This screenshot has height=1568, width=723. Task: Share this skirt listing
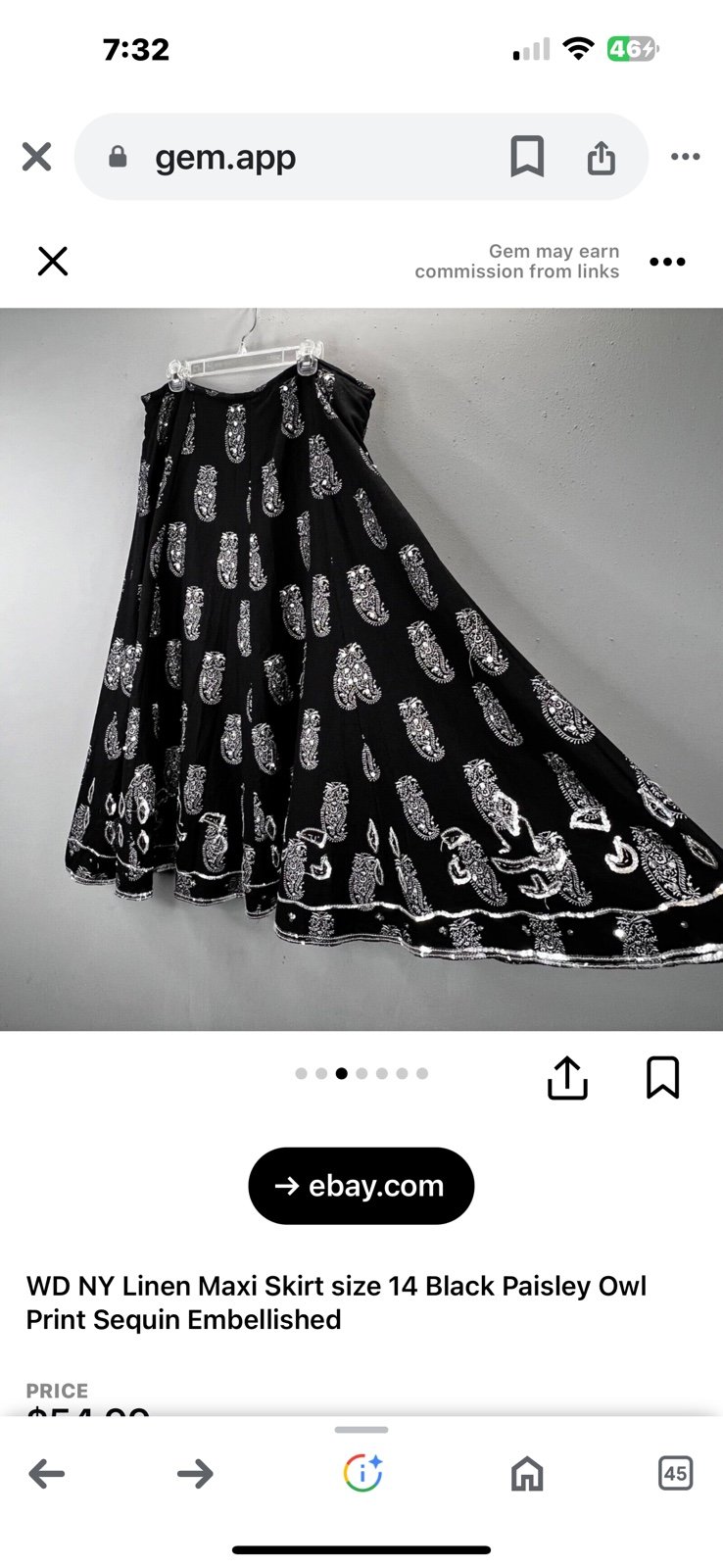point(567,1077)
